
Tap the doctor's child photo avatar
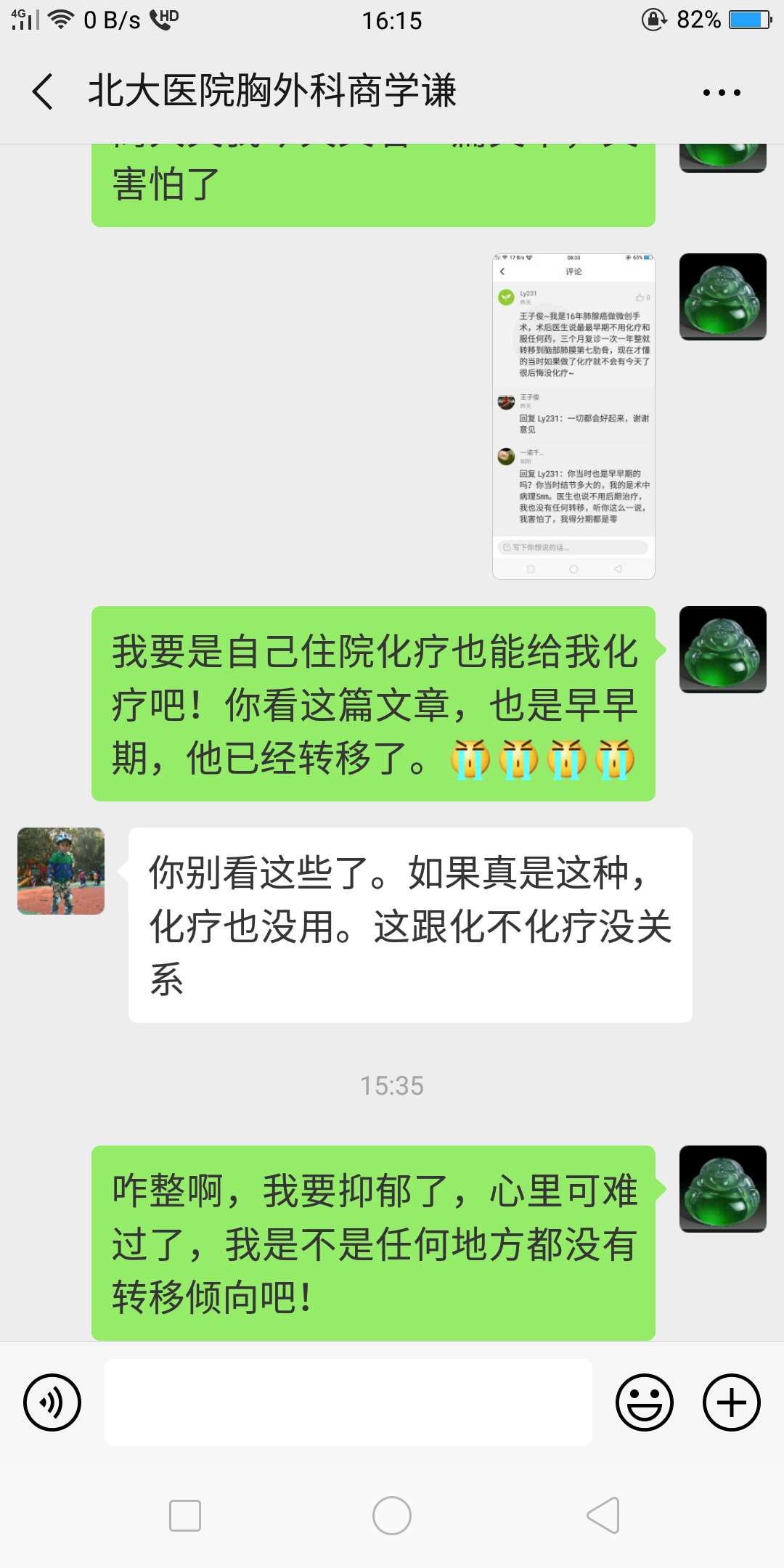(x=59, y=871)
